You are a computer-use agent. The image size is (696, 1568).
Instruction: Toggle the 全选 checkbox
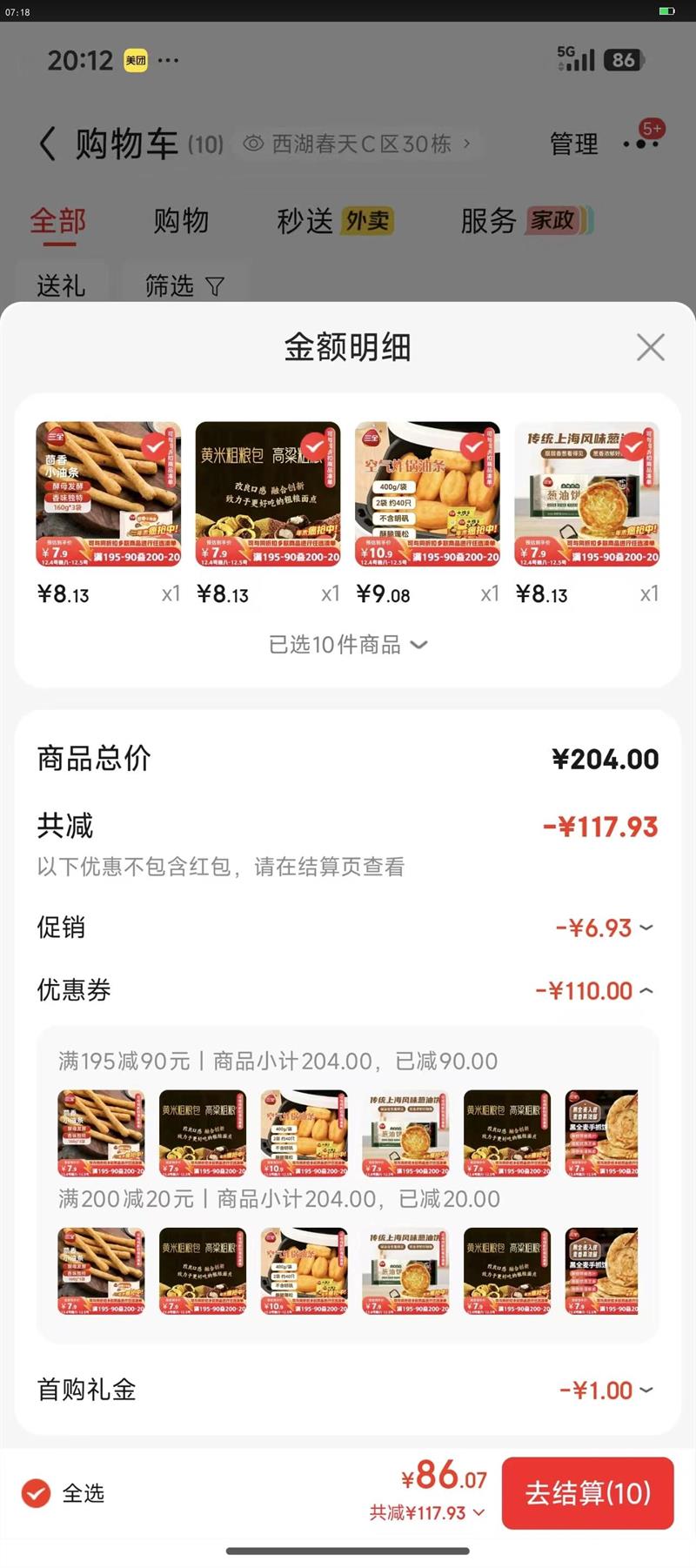(x=37, y=1493)
